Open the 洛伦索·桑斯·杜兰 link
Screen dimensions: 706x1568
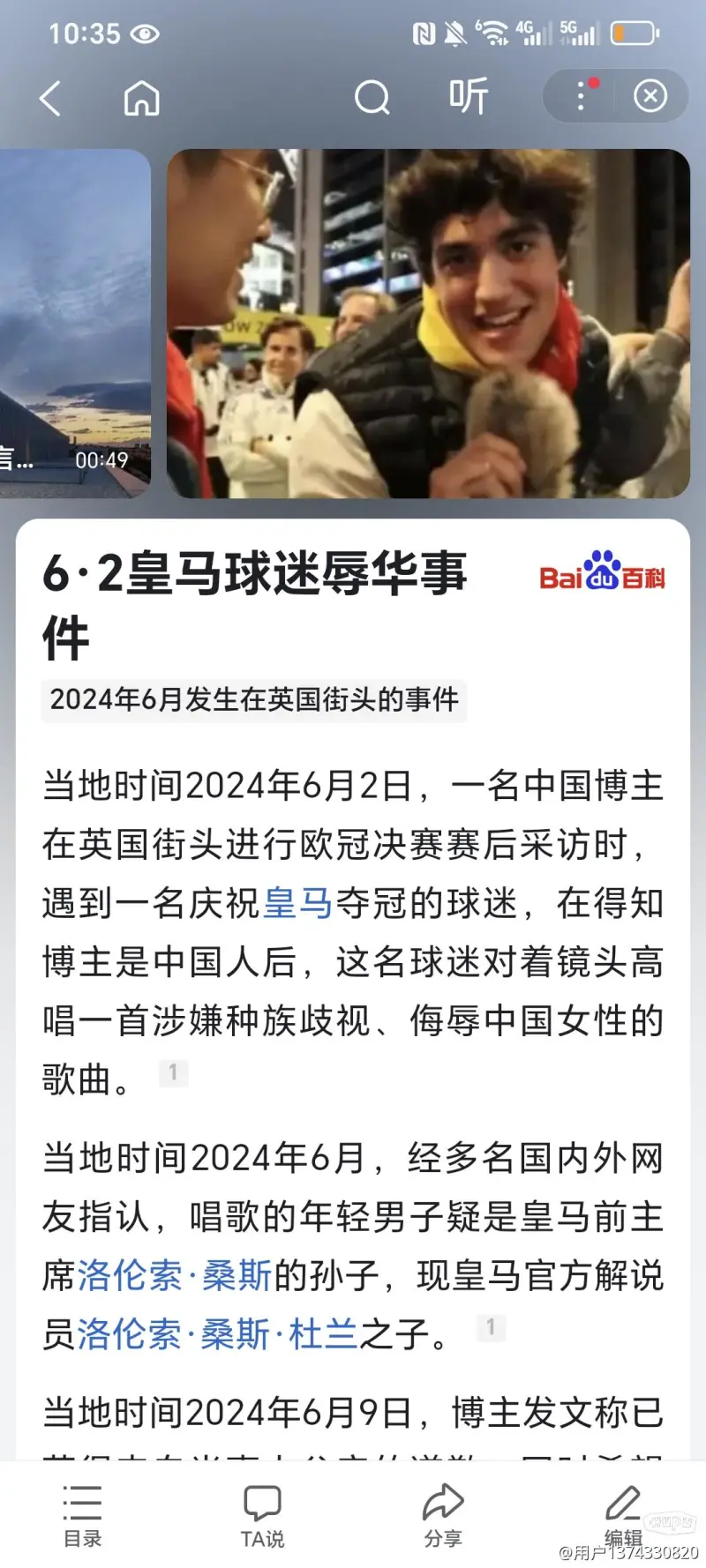[x=217, y=1333]
